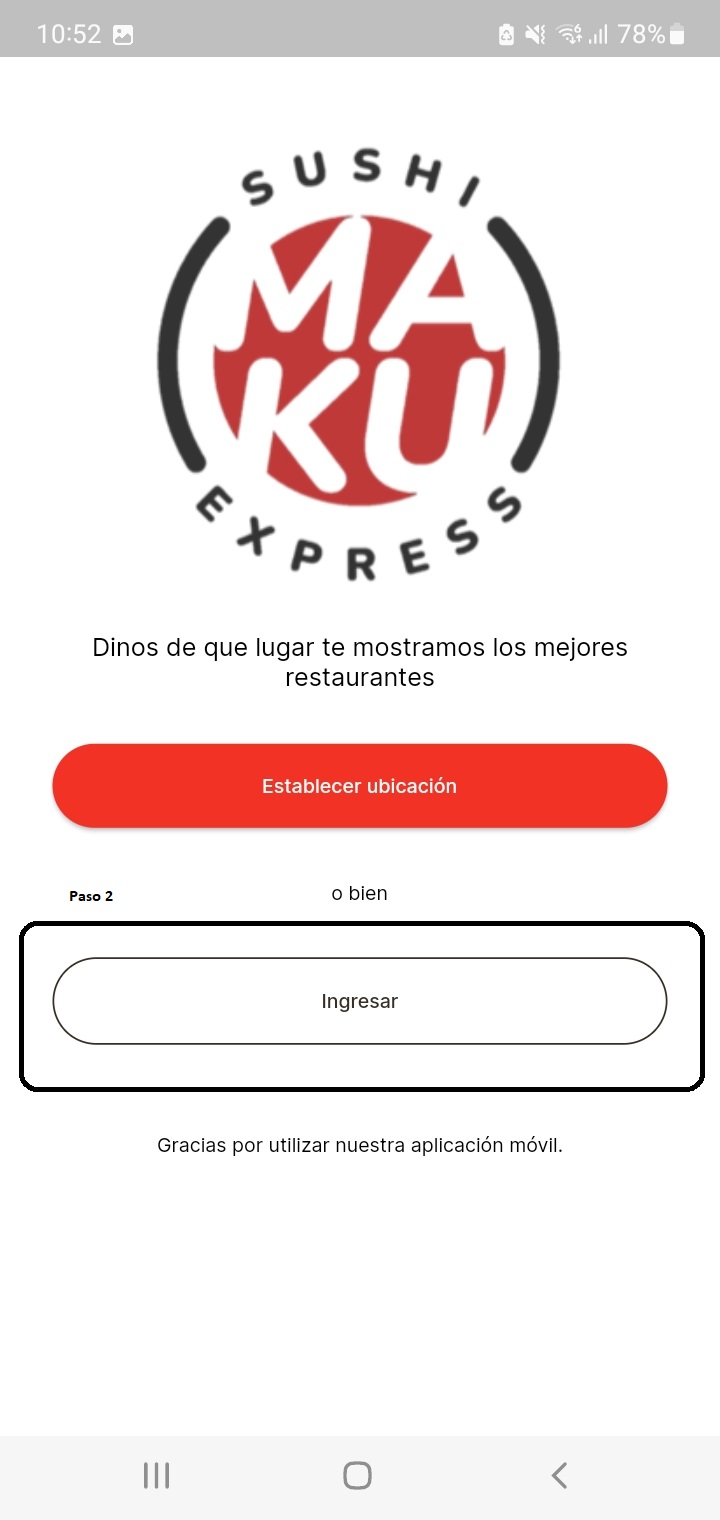Select the Ingresar button
The width and height of the screenshot is (720, 1520).
point(359,1001)
